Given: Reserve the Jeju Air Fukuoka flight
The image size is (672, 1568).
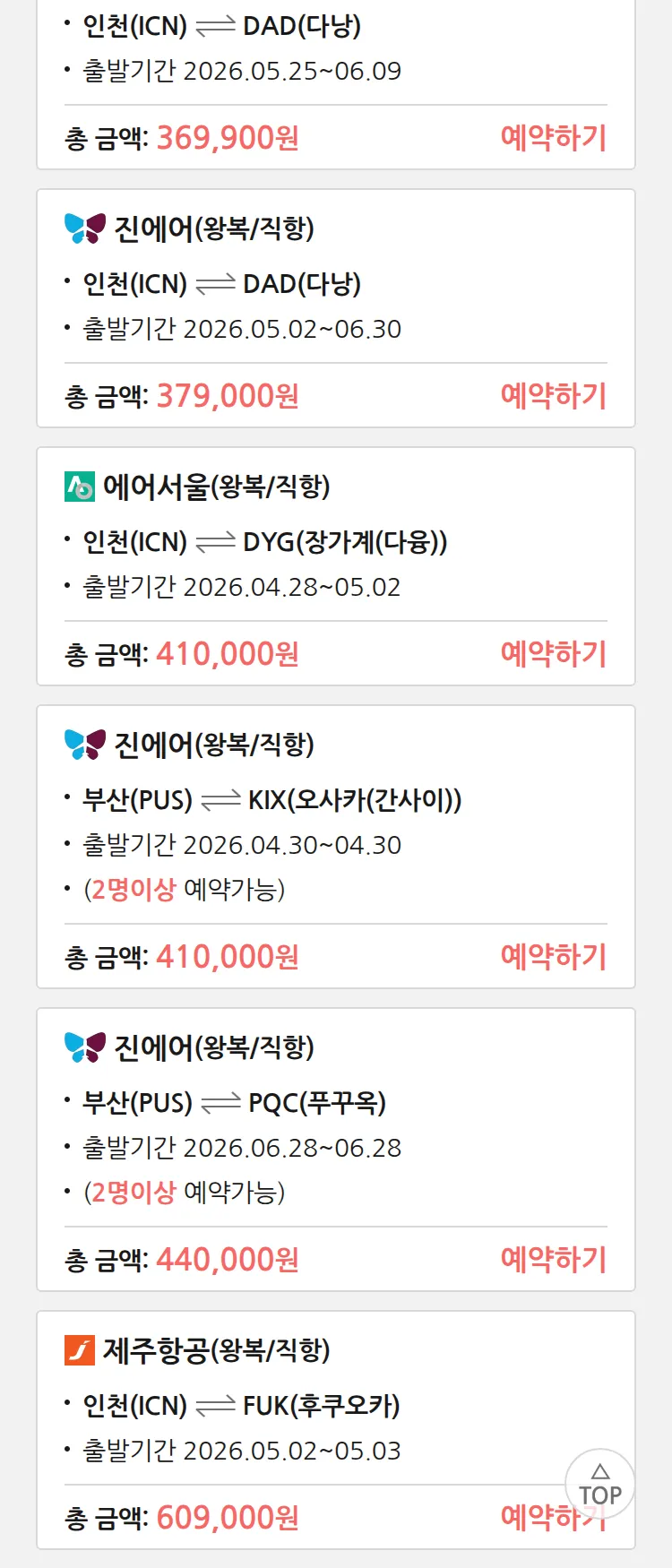Looking at the screenshot, I should [x=529, y=1520].
